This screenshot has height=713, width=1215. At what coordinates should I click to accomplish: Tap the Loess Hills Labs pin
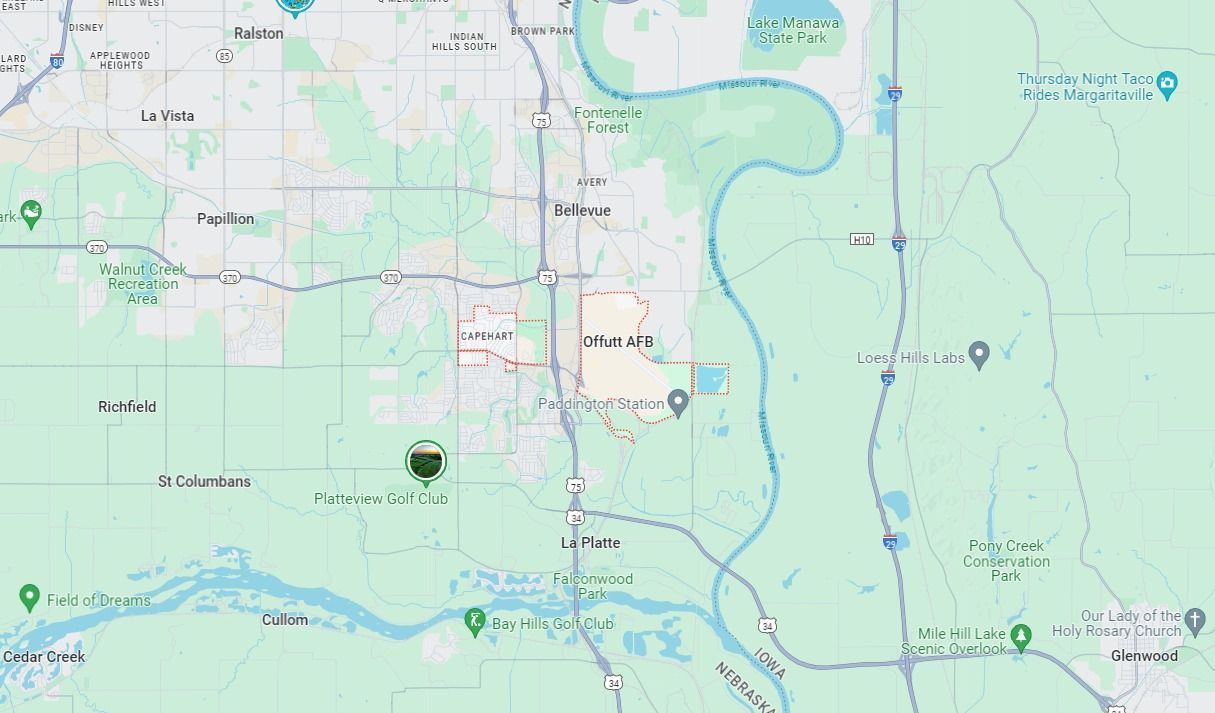point(980,355)
